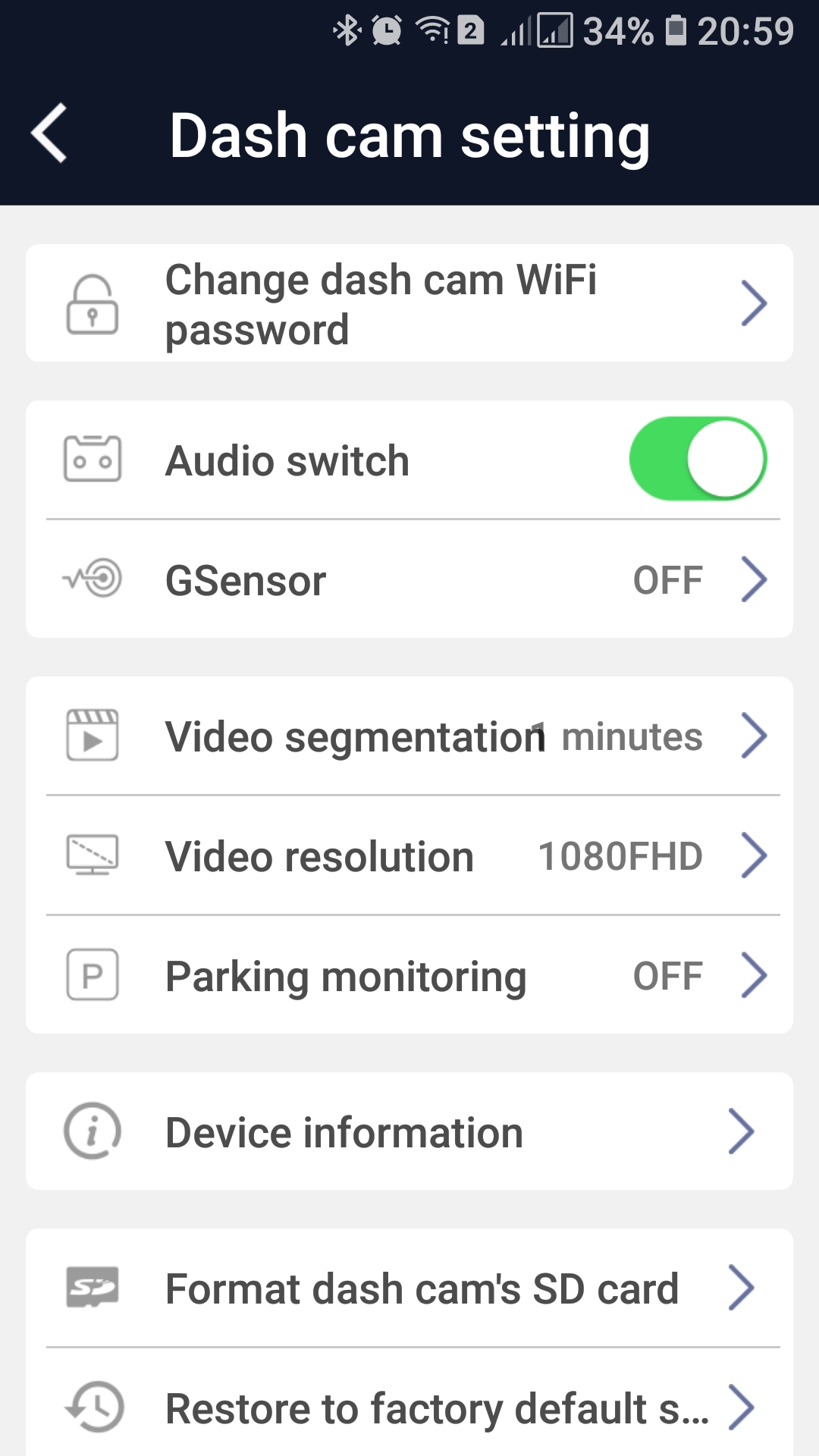View Device information
The image size is (819, 1456).
tap(409, 1131)
